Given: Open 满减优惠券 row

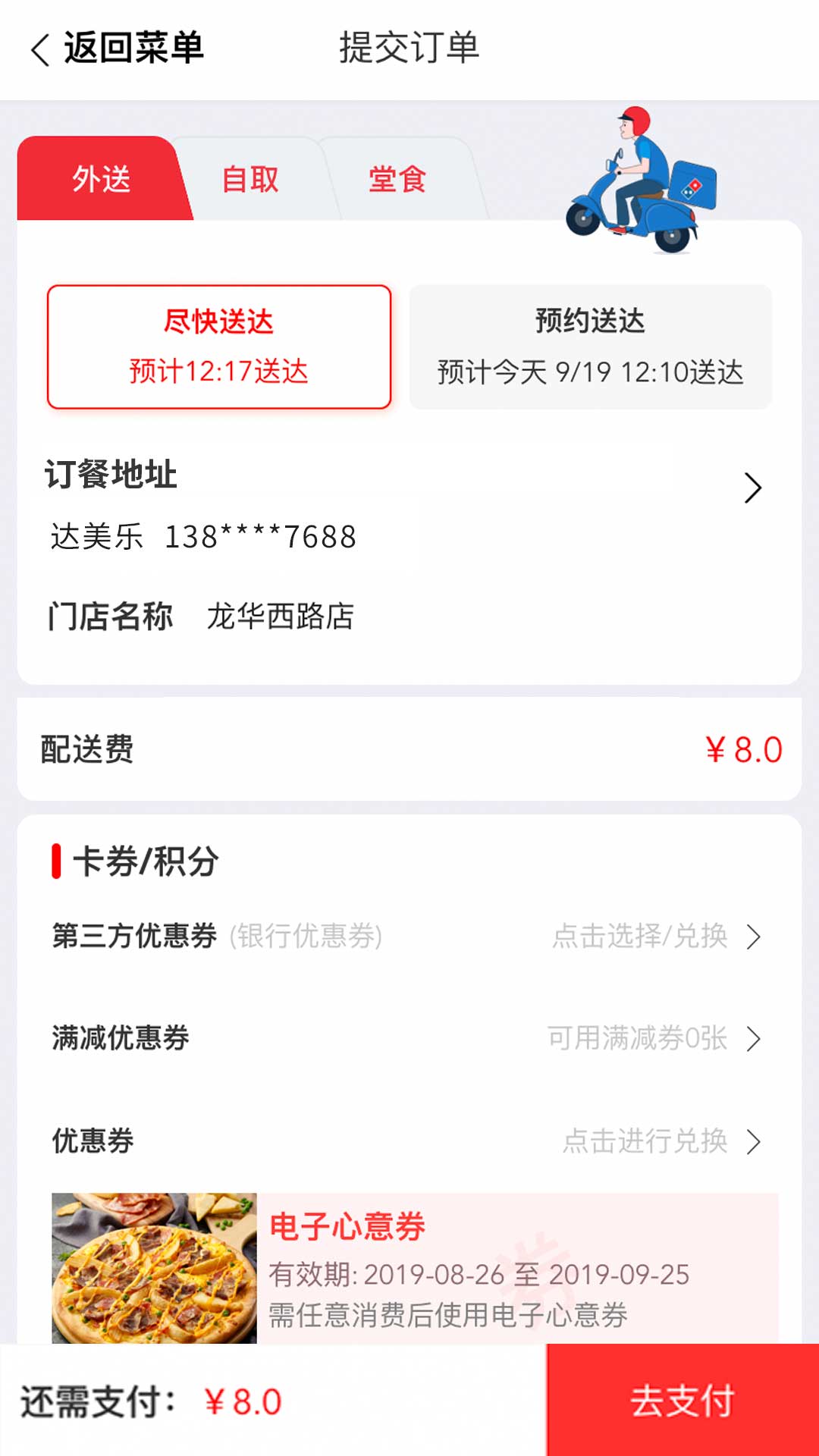Looking at the screenshot, I should pos(409,1038).
